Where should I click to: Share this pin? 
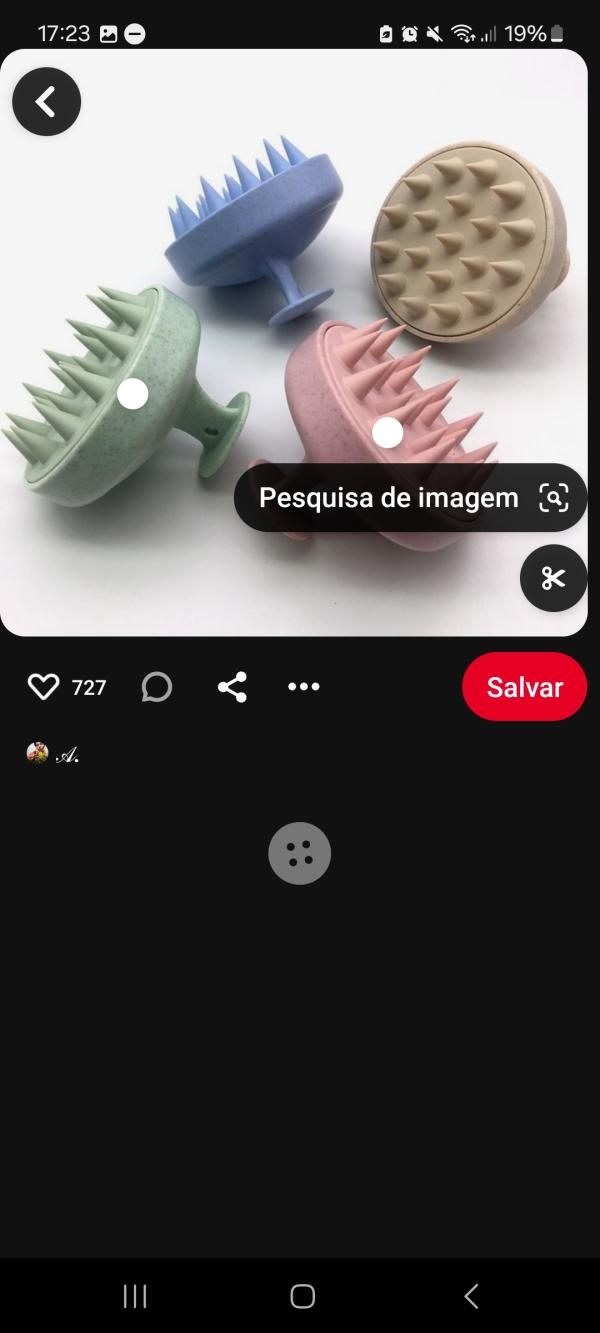(232, 687)
